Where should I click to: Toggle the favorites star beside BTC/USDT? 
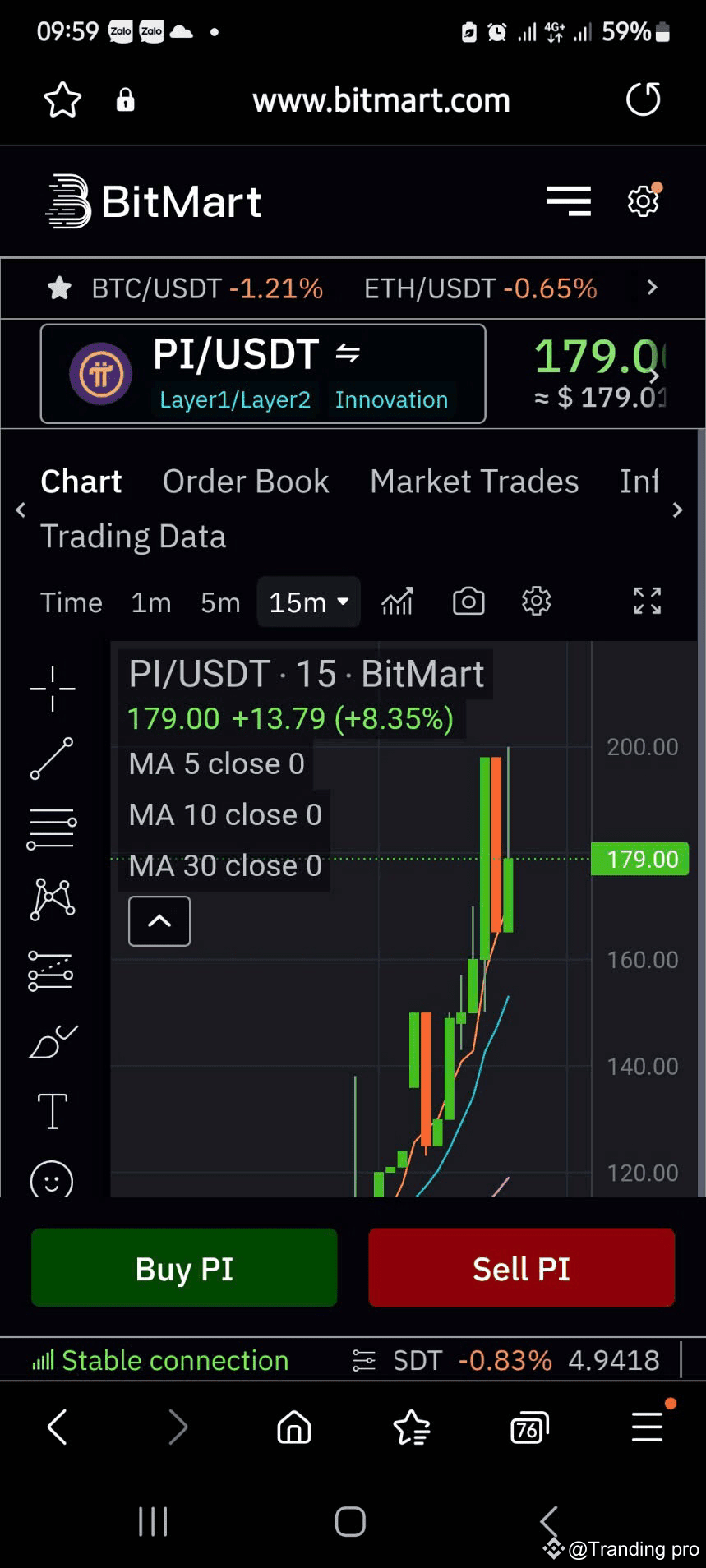pos(59,288)
